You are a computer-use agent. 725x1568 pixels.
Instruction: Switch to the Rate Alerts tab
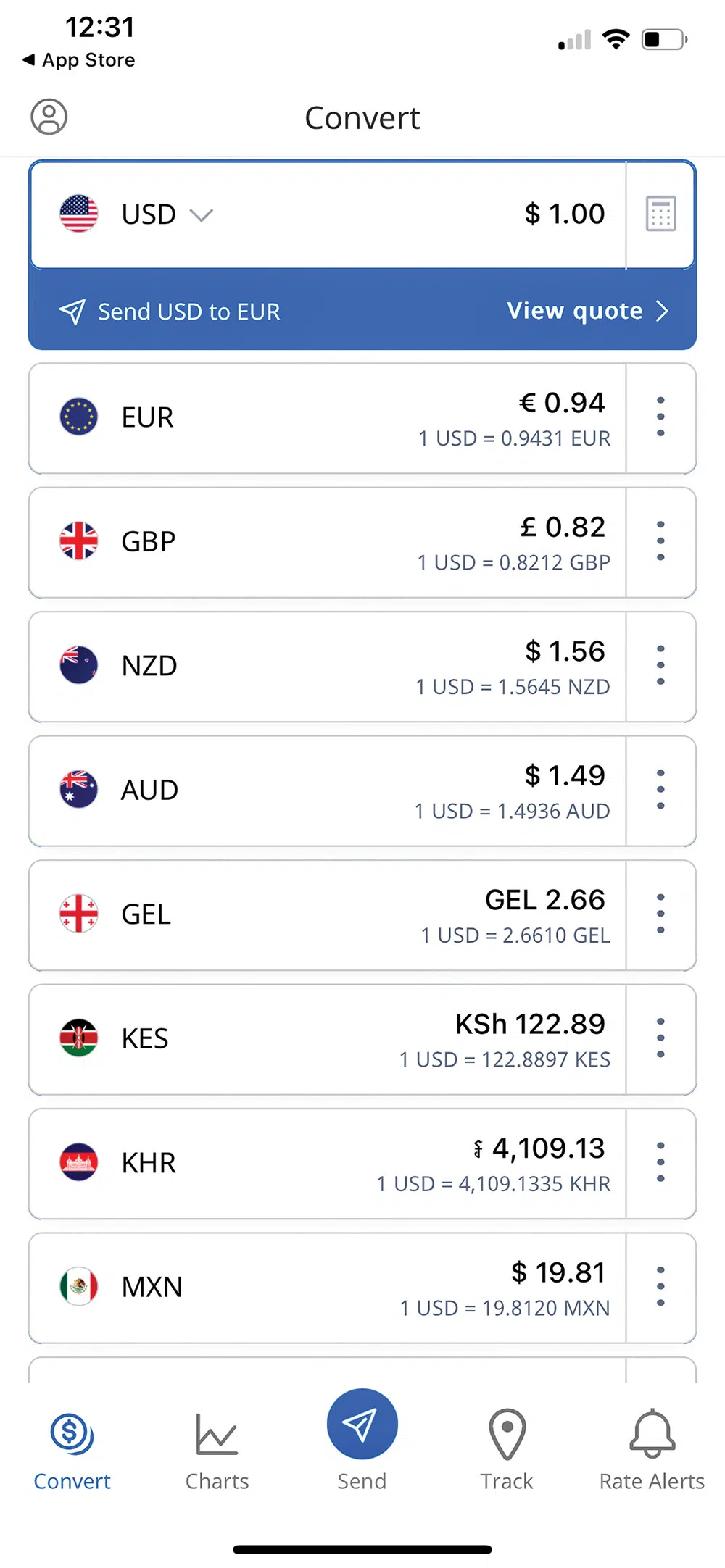pos(652,1451)
